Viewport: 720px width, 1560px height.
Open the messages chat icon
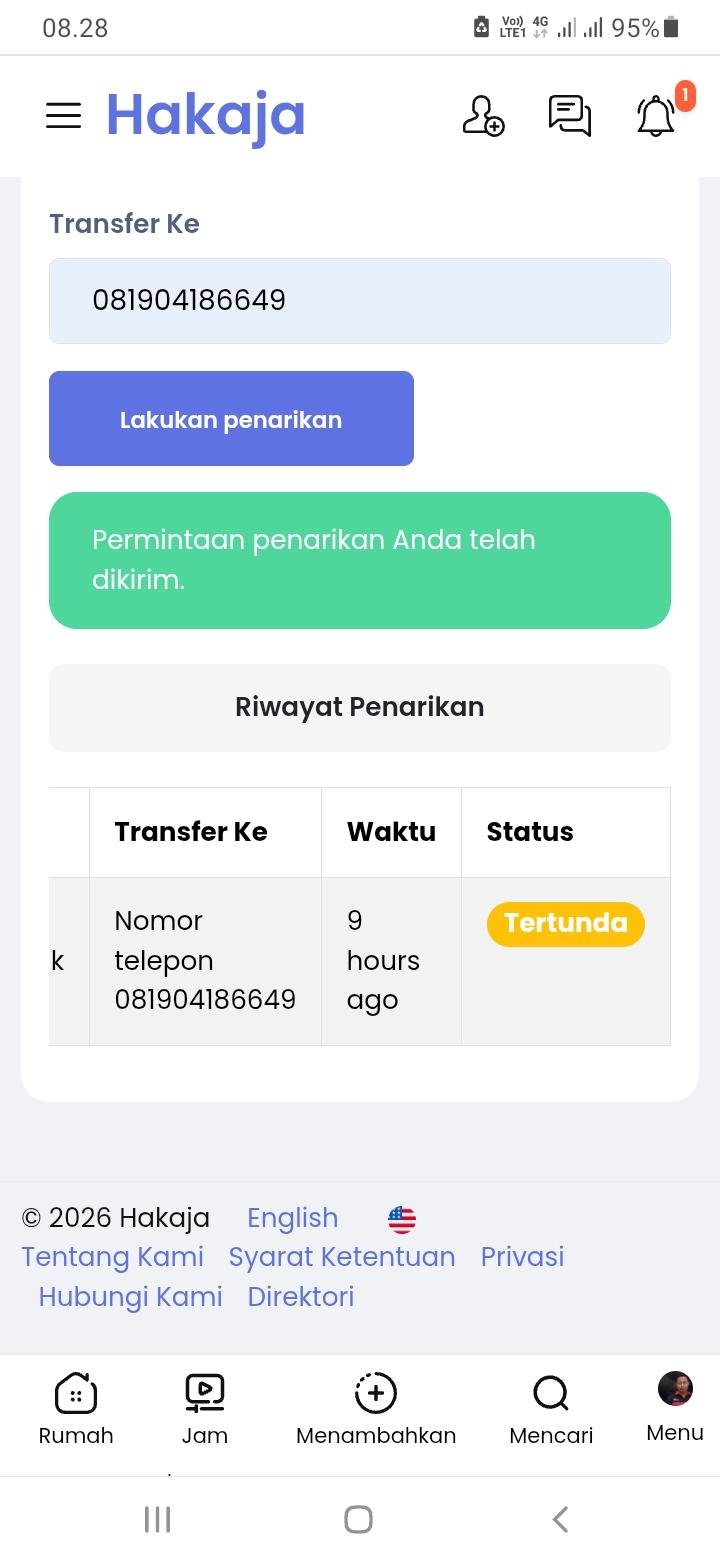(x=570, y=115)
